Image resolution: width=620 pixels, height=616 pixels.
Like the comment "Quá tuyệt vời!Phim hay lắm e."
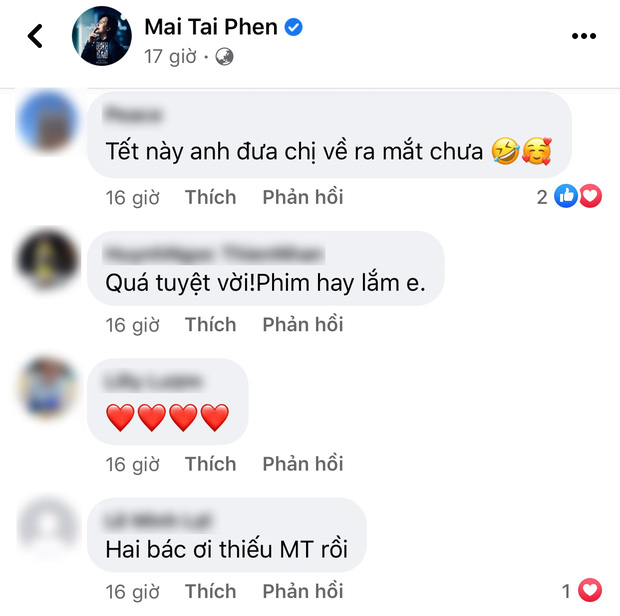pyautogui.click(x=210, y=325)
